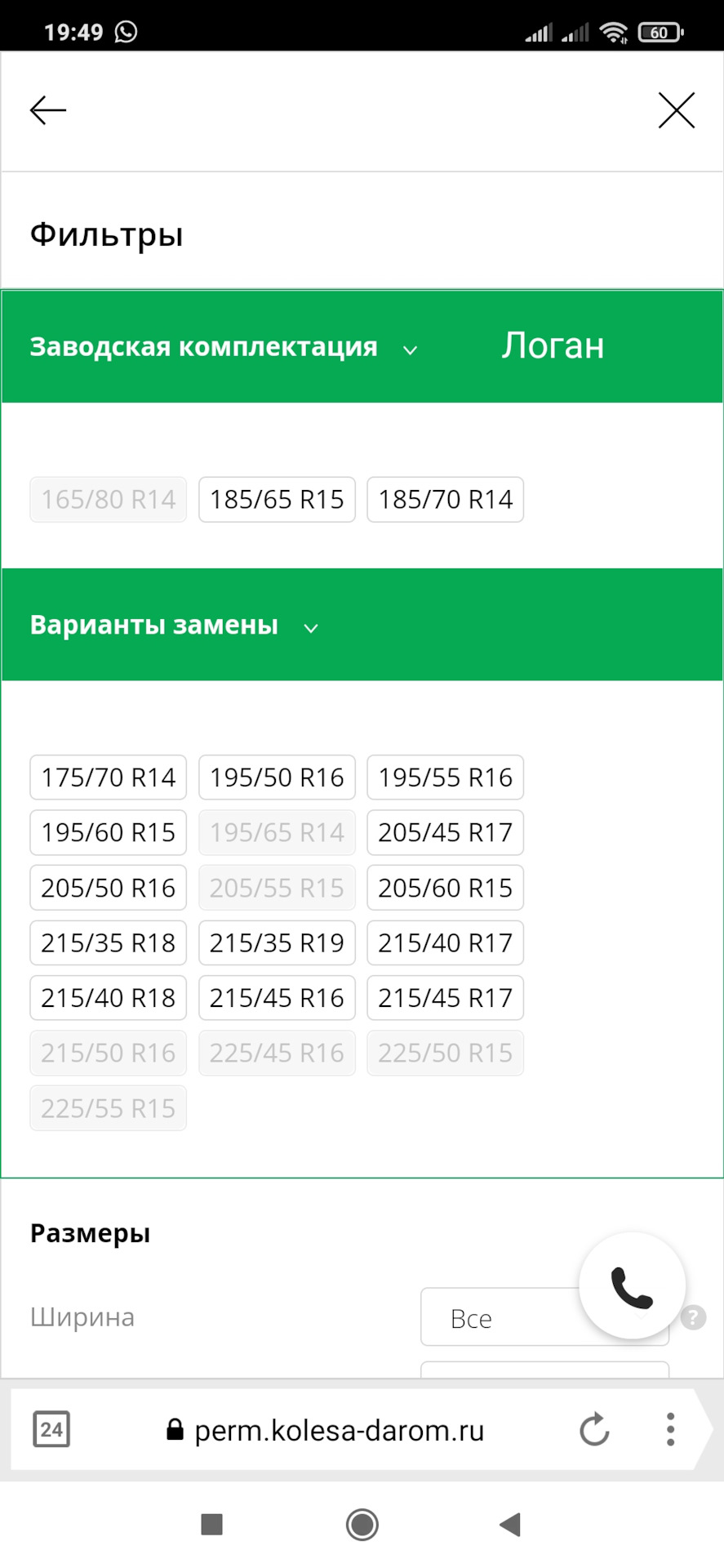Pick replacement size 175/70 R14
The image size is (724, 1568).
[109, 777]
